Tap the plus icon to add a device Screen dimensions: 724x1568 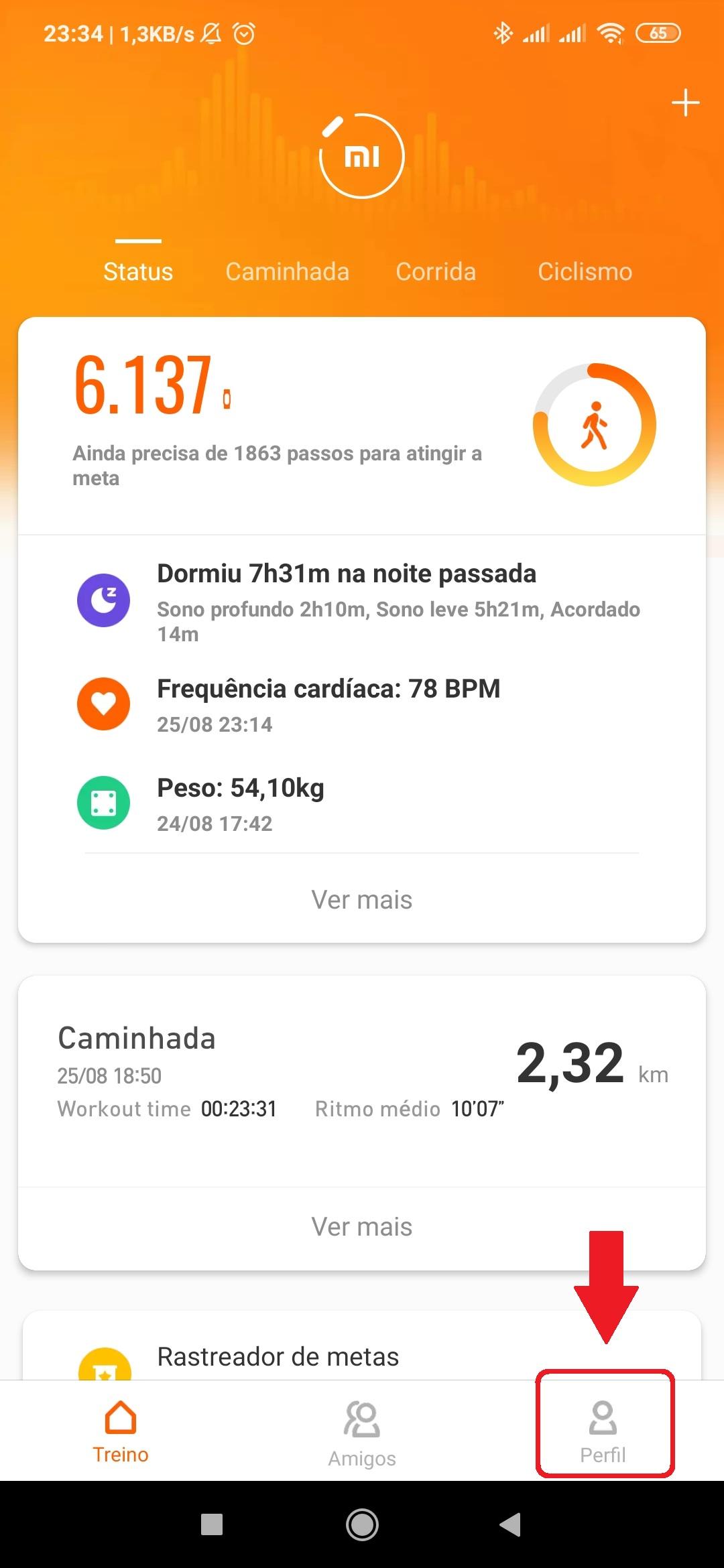tap(685, 103)
